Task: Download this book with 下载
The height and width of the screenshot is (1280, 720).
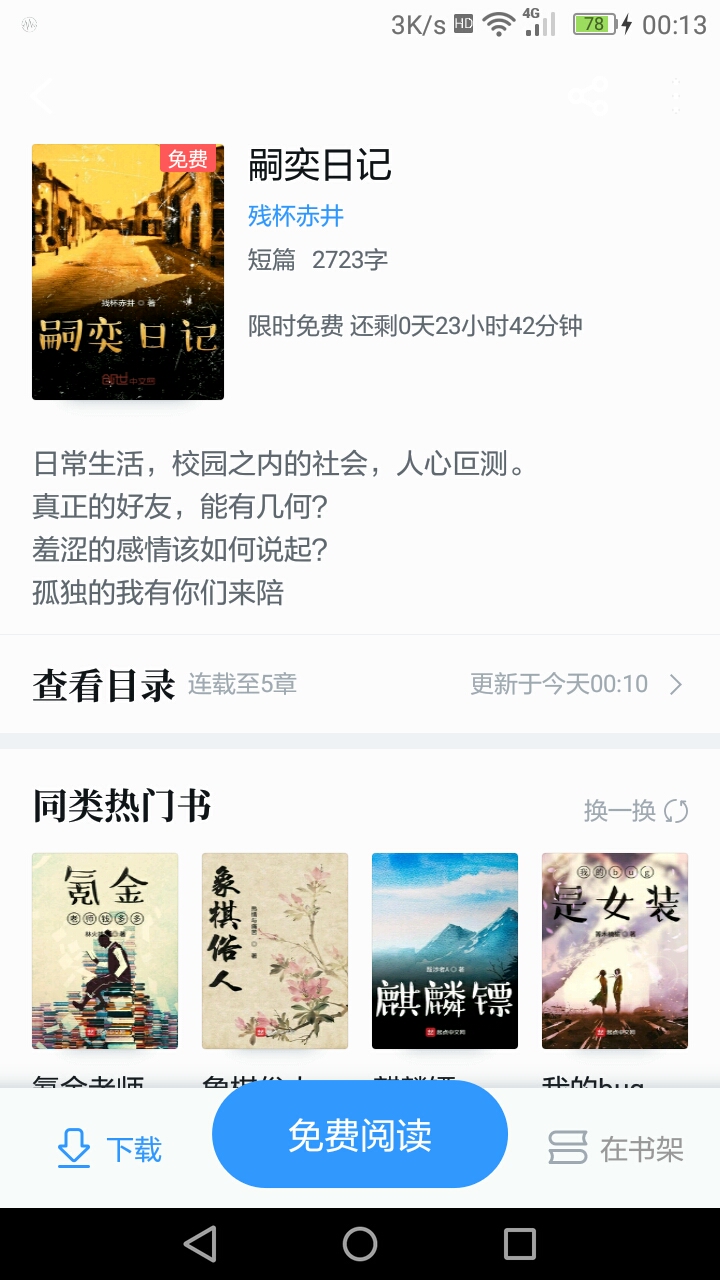Action: tap(110, 1149)
